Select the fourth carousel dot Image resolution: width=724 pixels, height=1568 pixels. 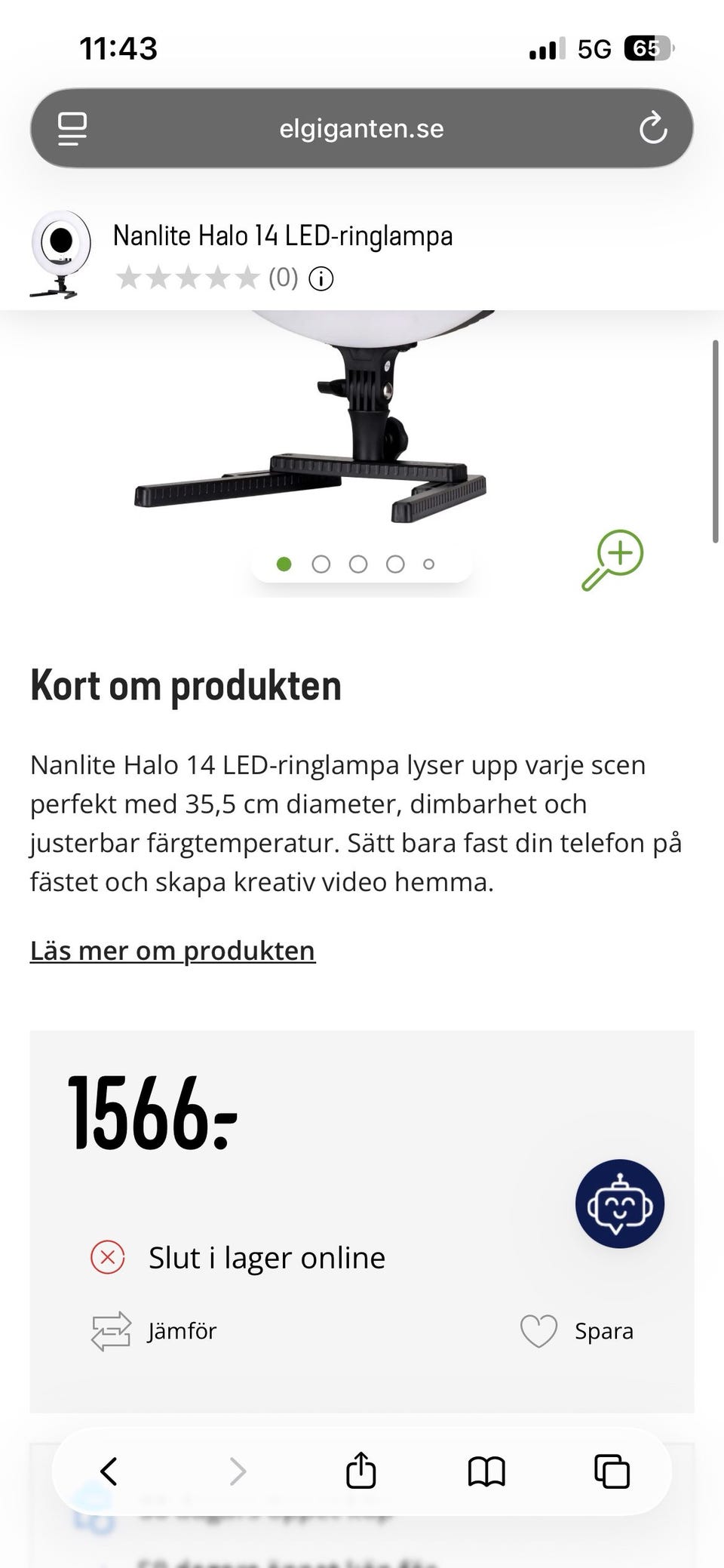coord(395,563)
